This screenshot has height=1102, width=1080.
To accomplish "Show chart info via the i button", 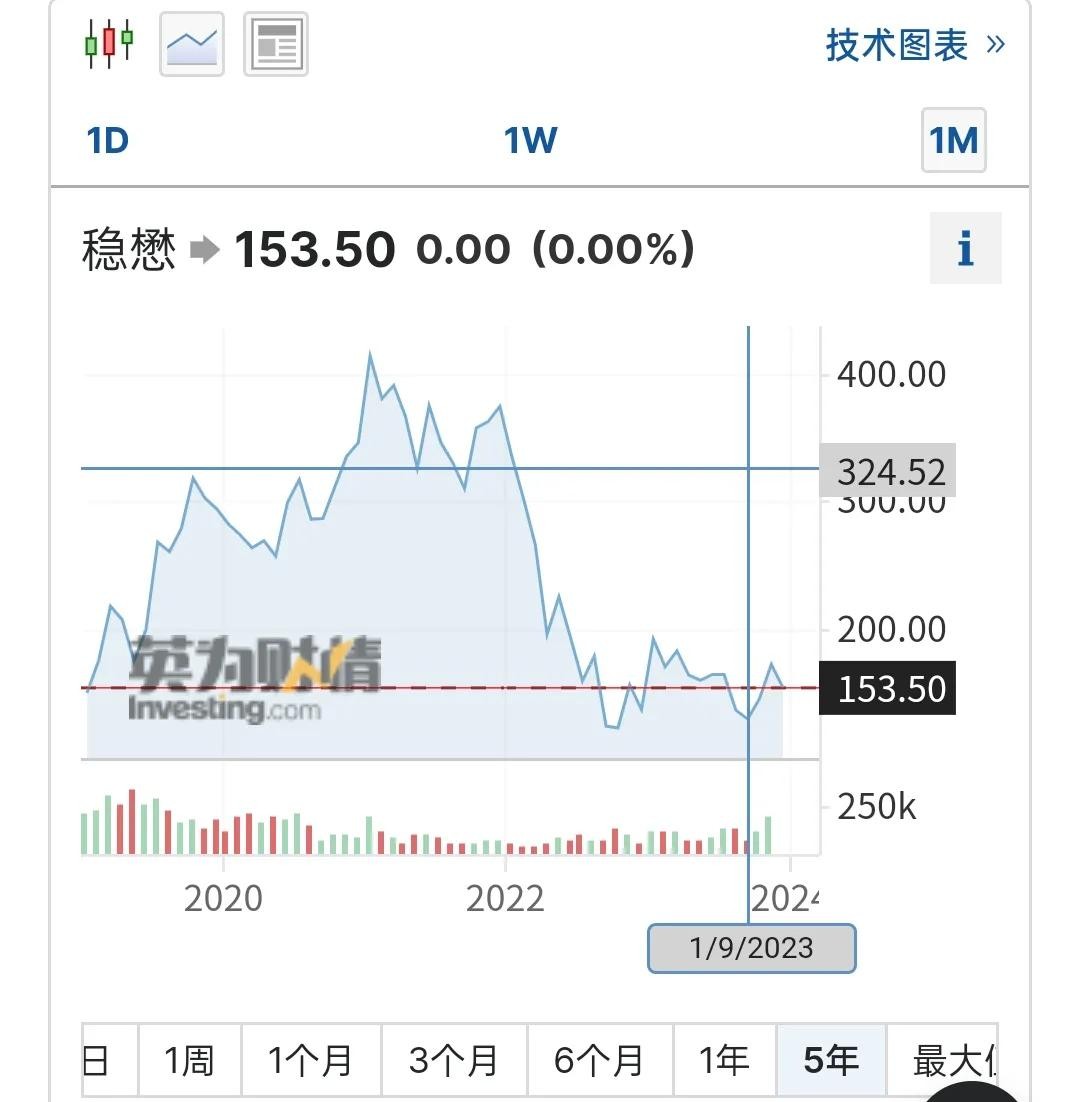I will pos(965,248).
